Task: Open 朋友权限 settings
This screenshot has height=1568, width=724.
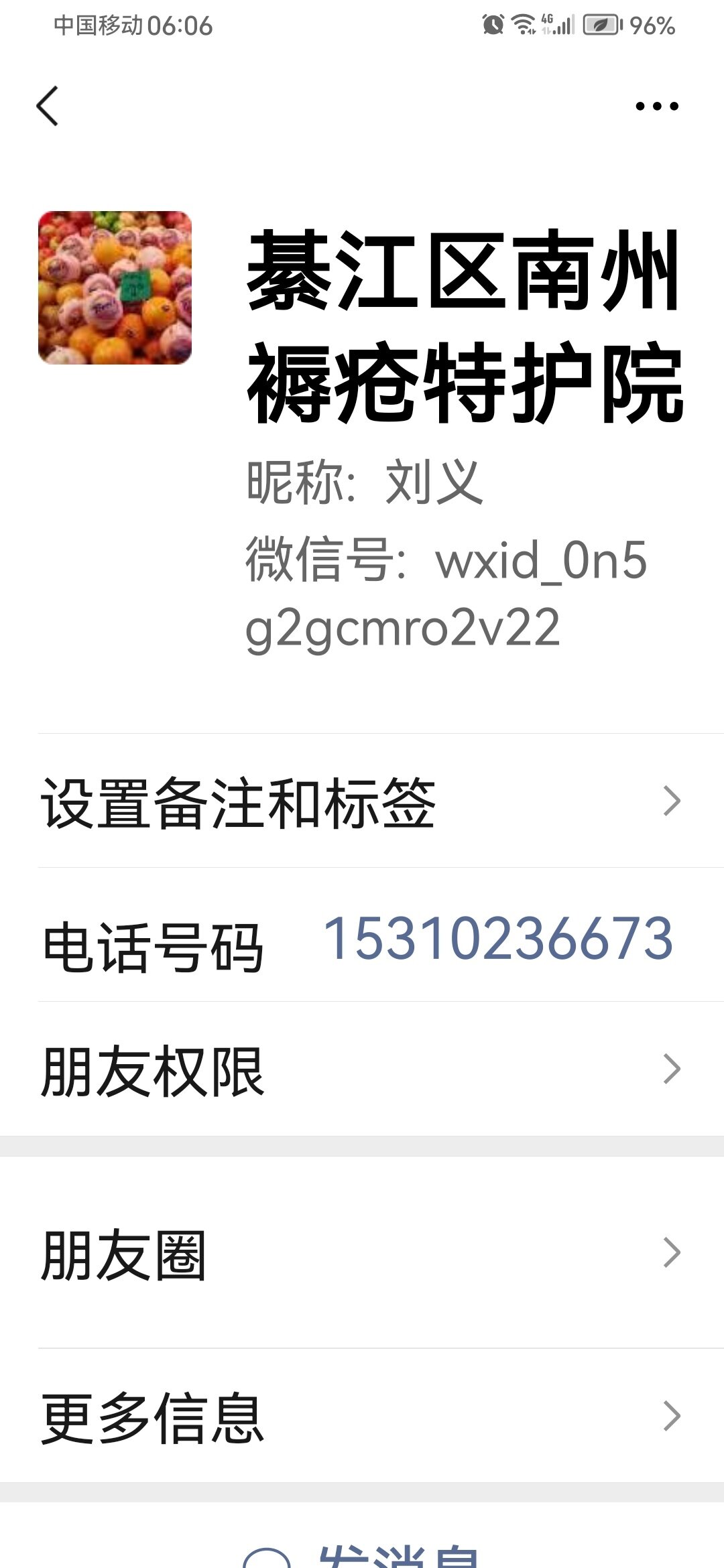Action: click(362, 1069)
